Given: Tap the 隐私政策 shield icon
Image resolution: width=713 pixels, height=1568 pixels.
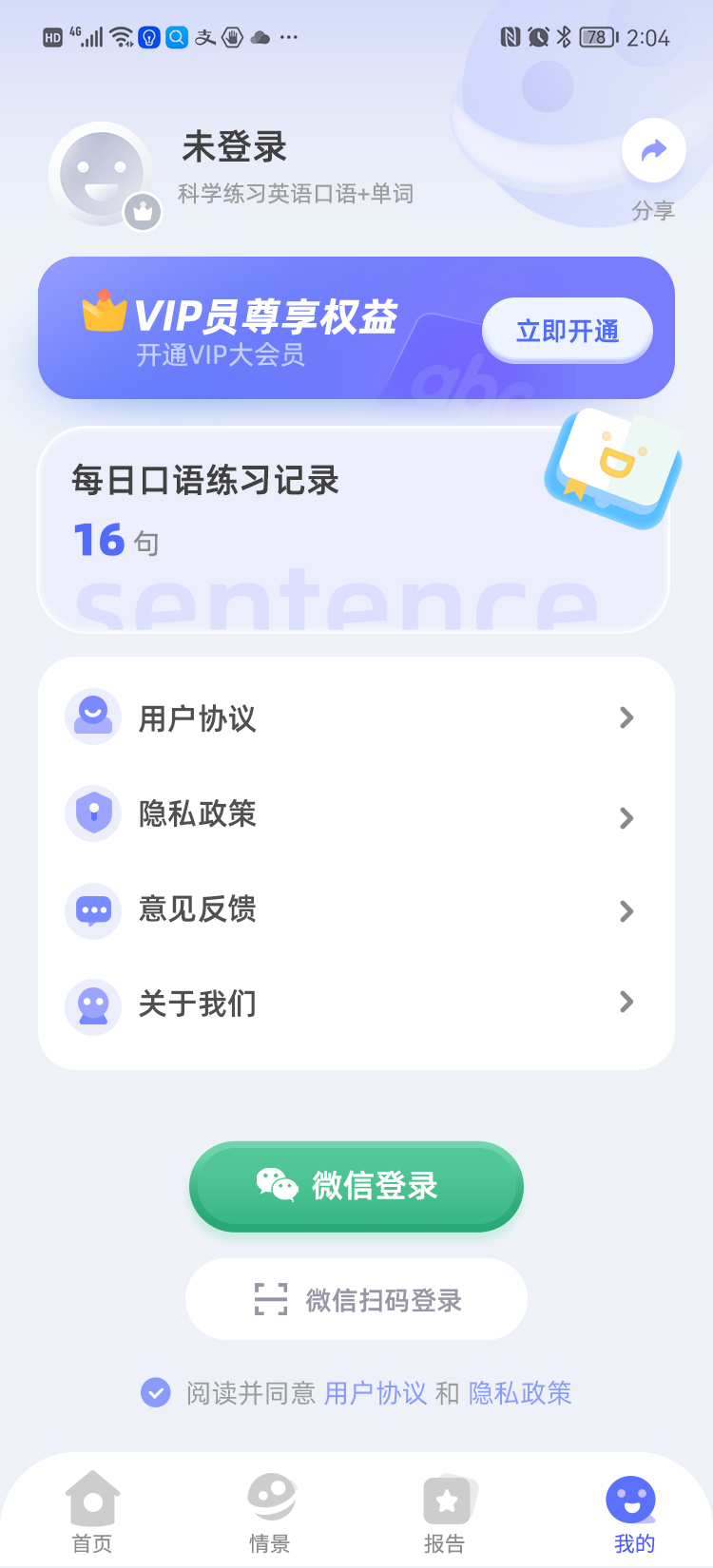Looking at the screenshot, I should (92, 813).
